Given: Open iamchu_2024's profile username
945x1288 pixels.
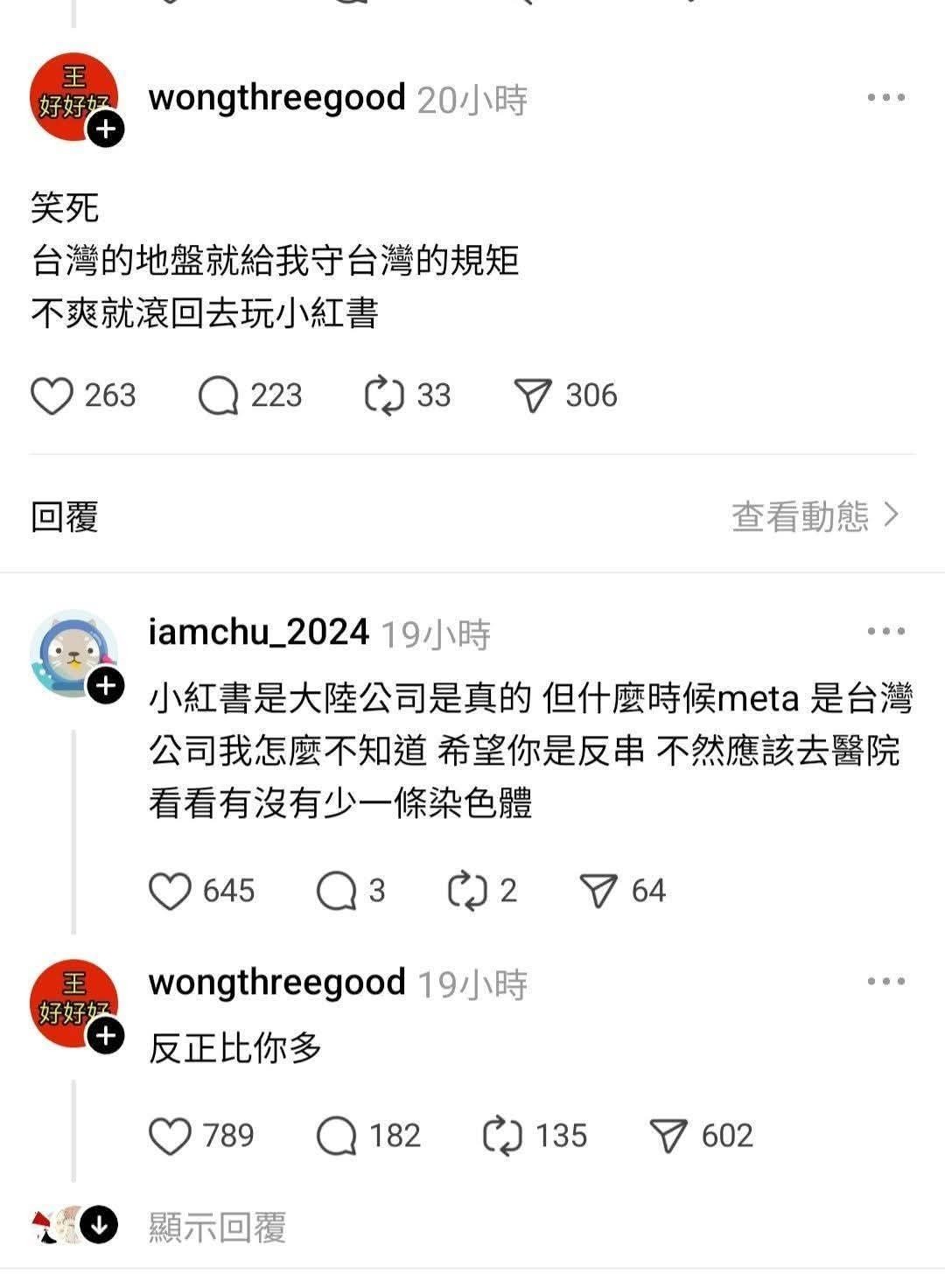Looking at the screenshot, I should tap(259, 632).
